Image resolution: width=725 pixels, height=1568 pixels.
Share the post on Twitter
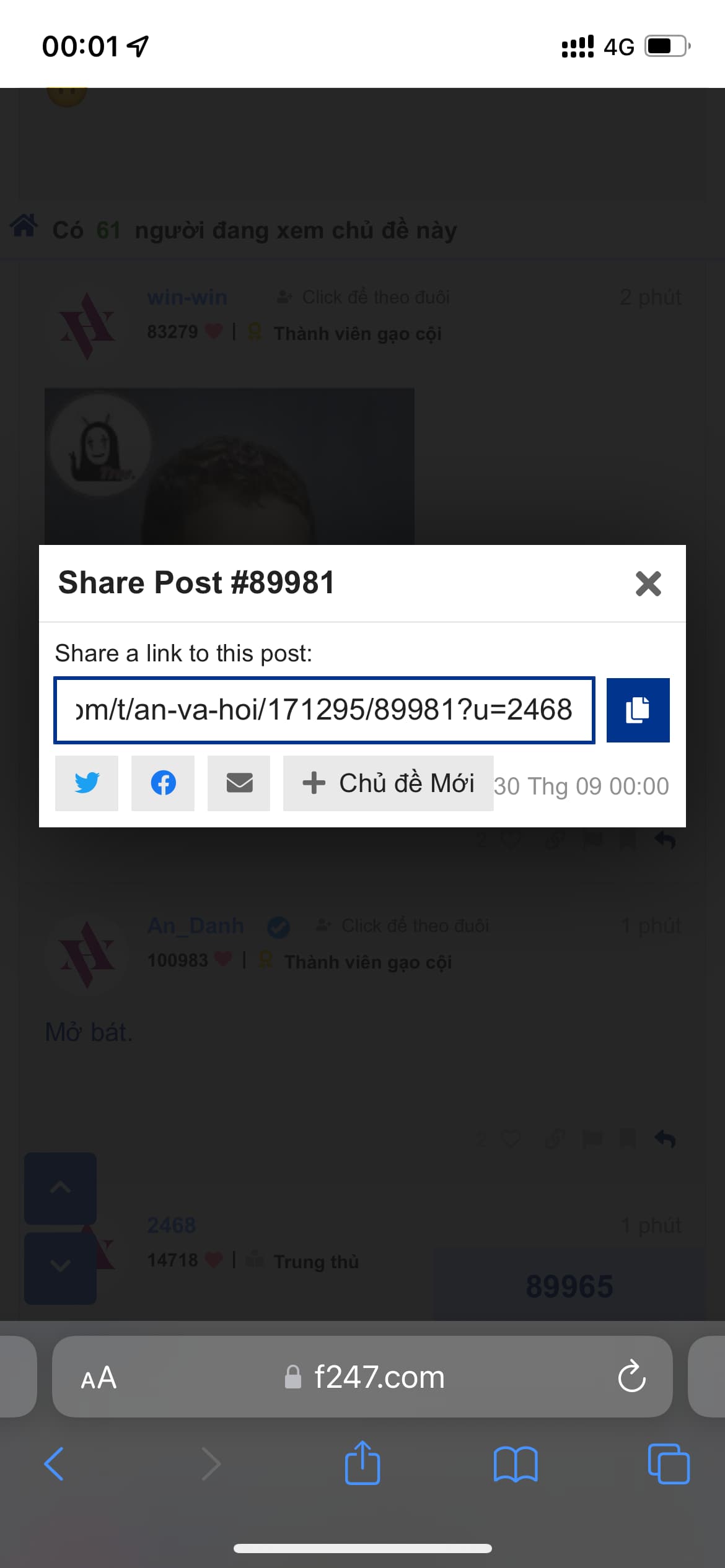87,783
